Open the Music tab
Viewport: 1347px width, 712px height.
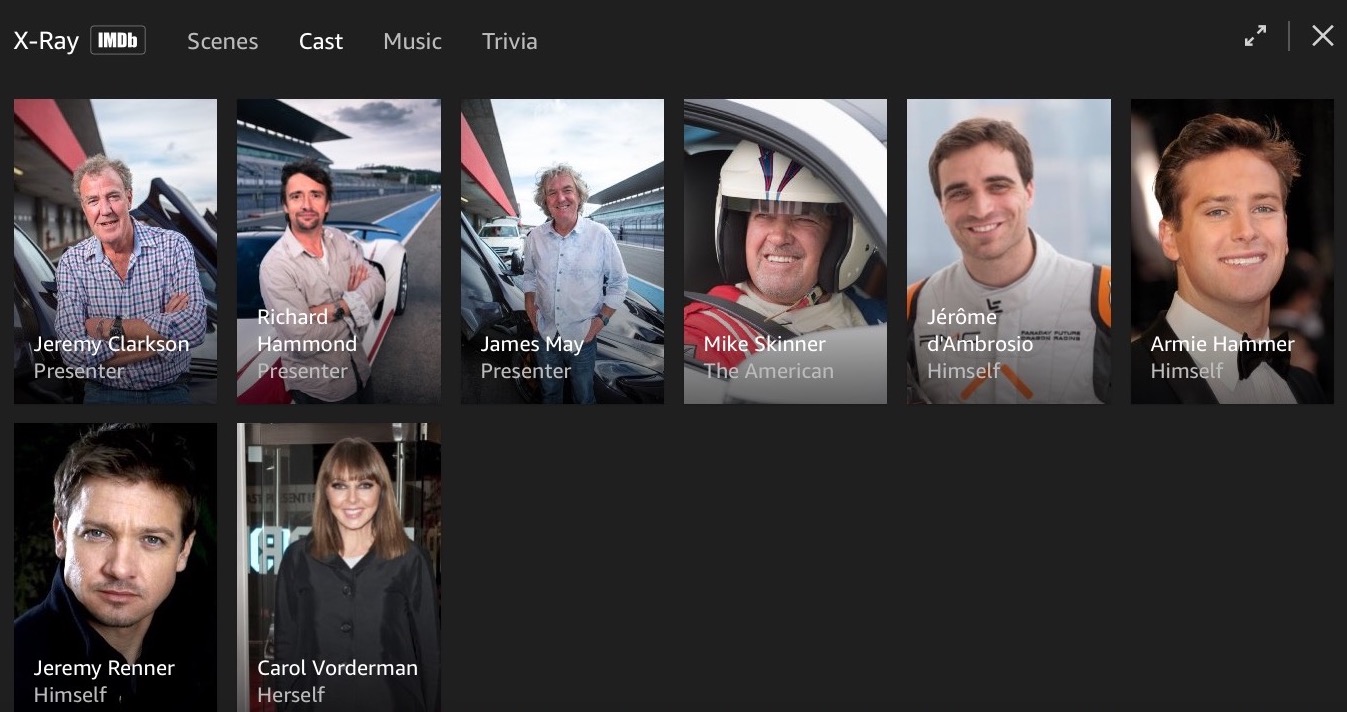tap(412, 41)
